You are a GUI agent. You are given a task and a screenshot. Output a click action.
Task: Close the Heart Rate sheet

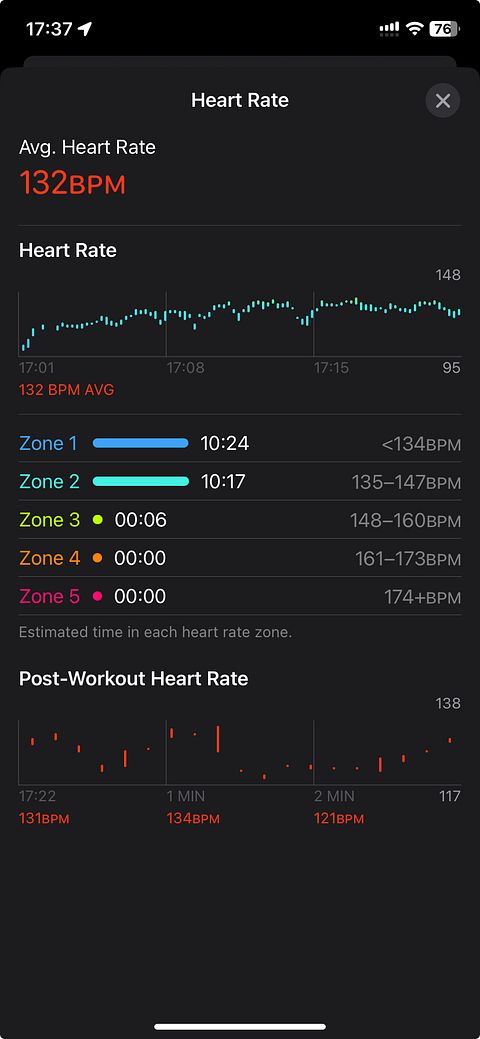coord(442,101)
